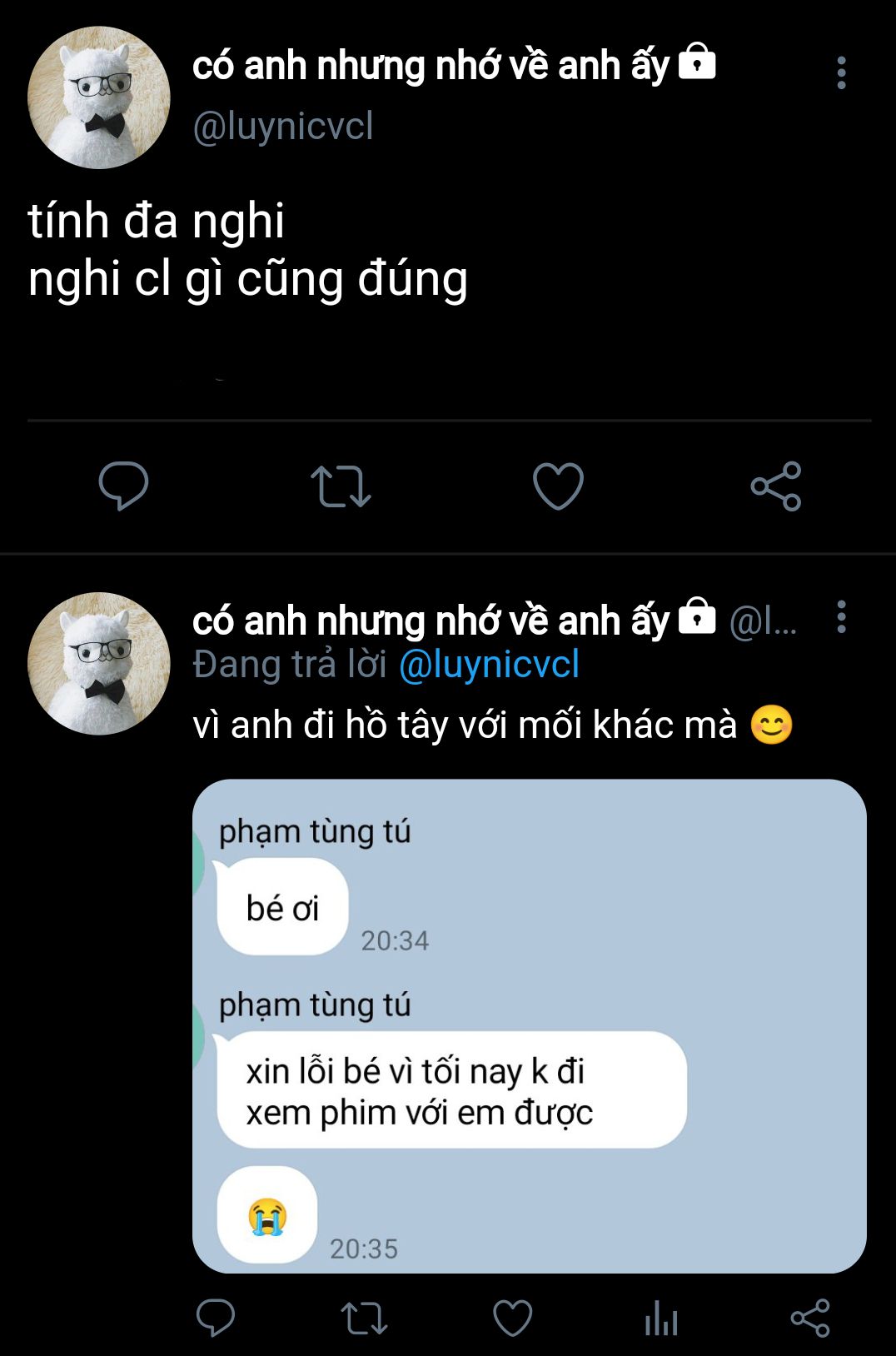The height and width of the screenshot is (1356, 896).
Task: View analytics of the reply tweet
Action: tap(661, 1319)
